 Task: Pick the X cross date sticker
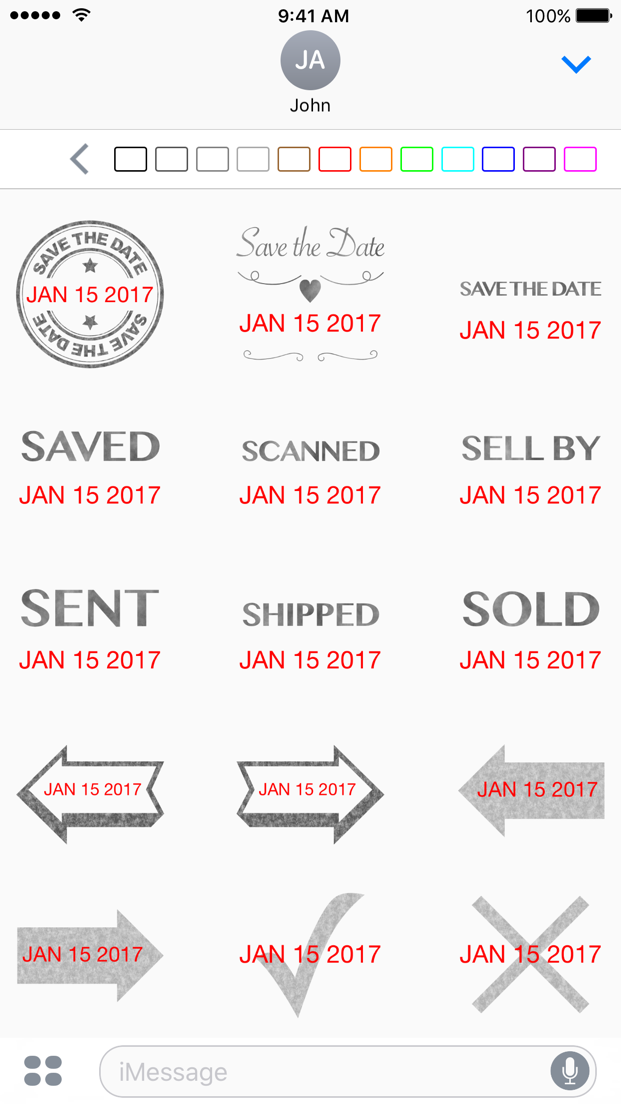point(530,954)
